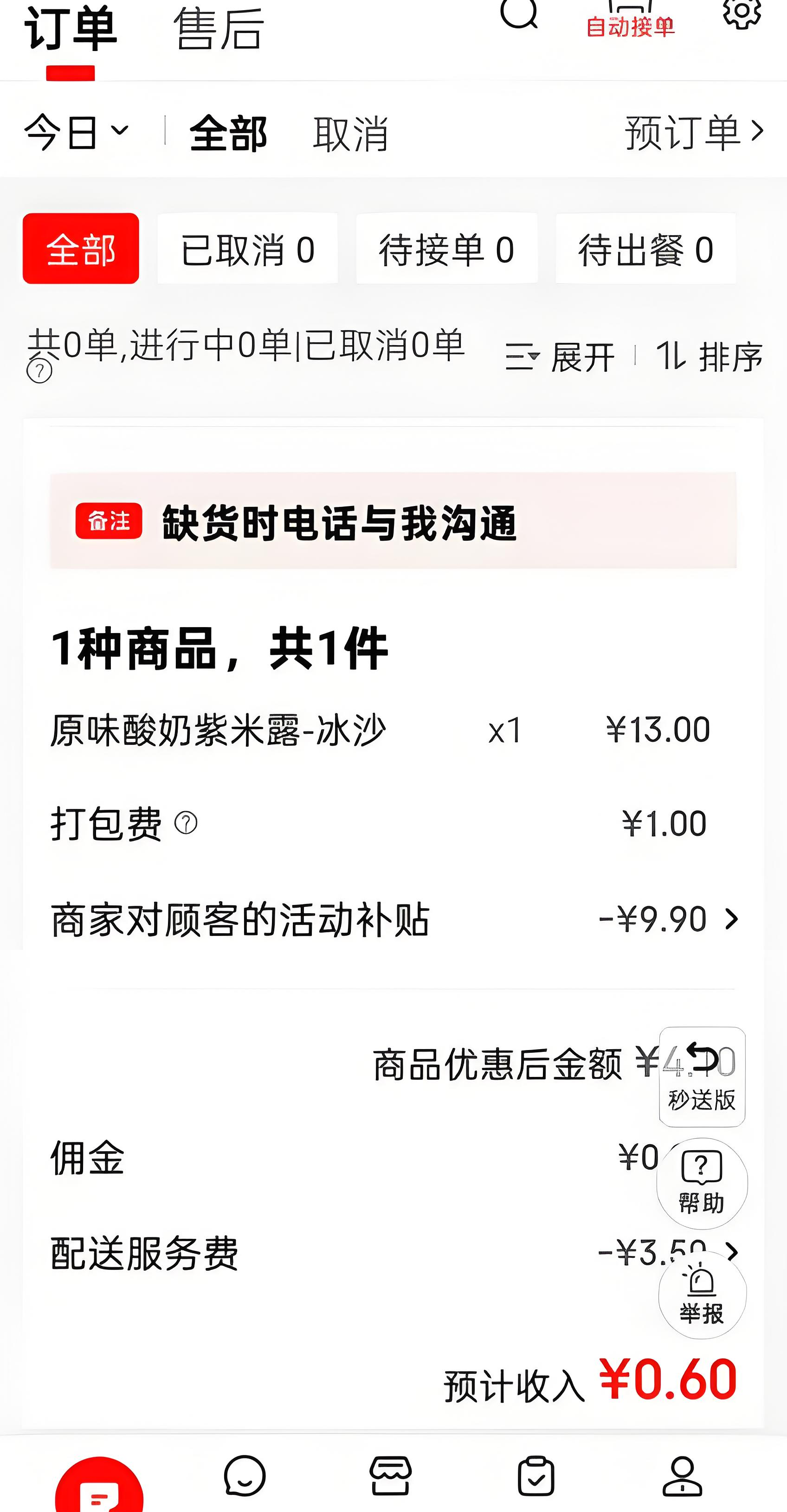Open the 排序 sort option
Image resolution: width=787 pixels, height=1512 pixels.
[710, 356]
